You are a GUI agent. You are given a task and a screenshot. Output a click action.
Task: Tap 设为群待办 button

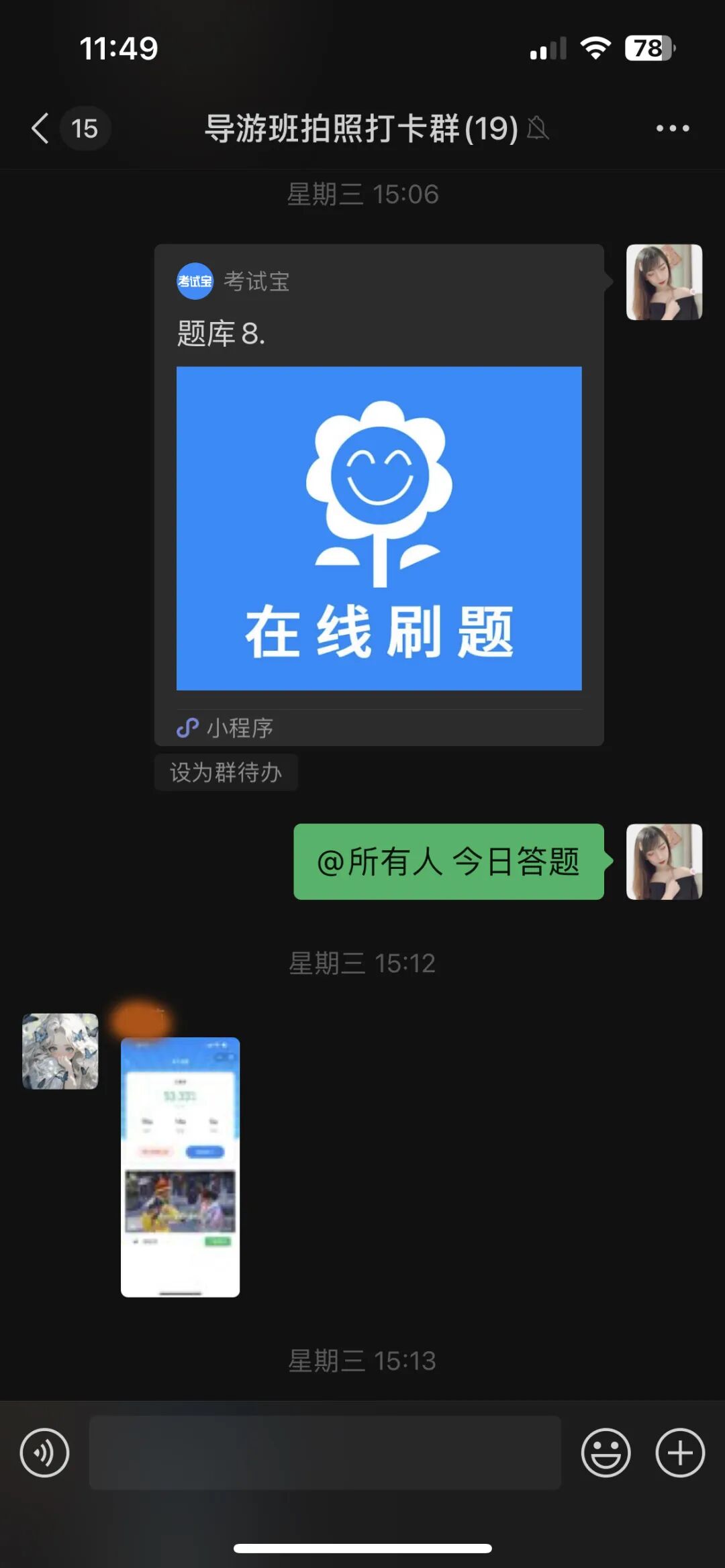click(226, 772)
